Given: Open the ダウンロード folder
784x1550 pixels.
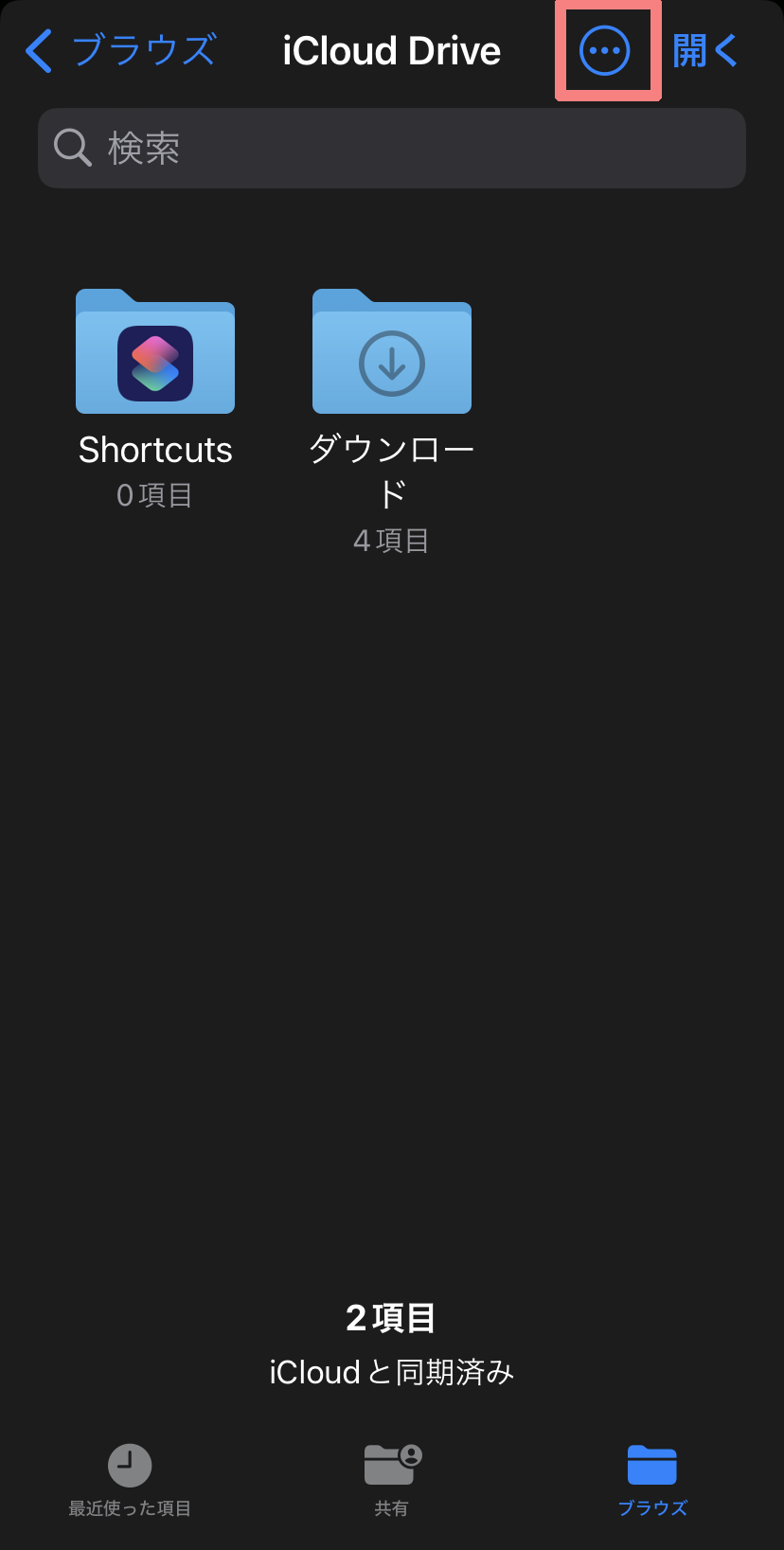Looking at the screenshot, I should [392, 352].
